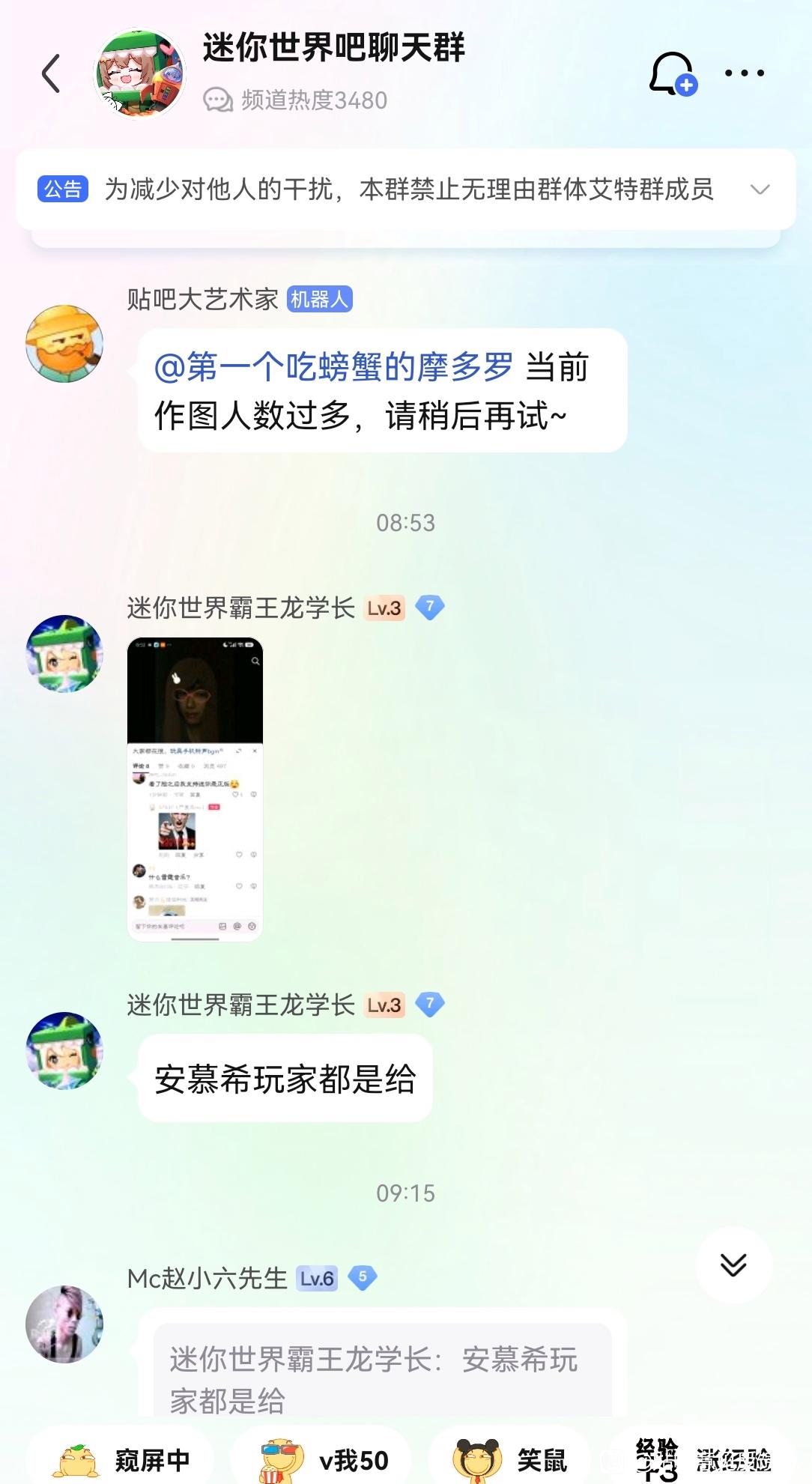Go back from the chat group
Screen dimensions: 812x1484
(x=51, y=73)
